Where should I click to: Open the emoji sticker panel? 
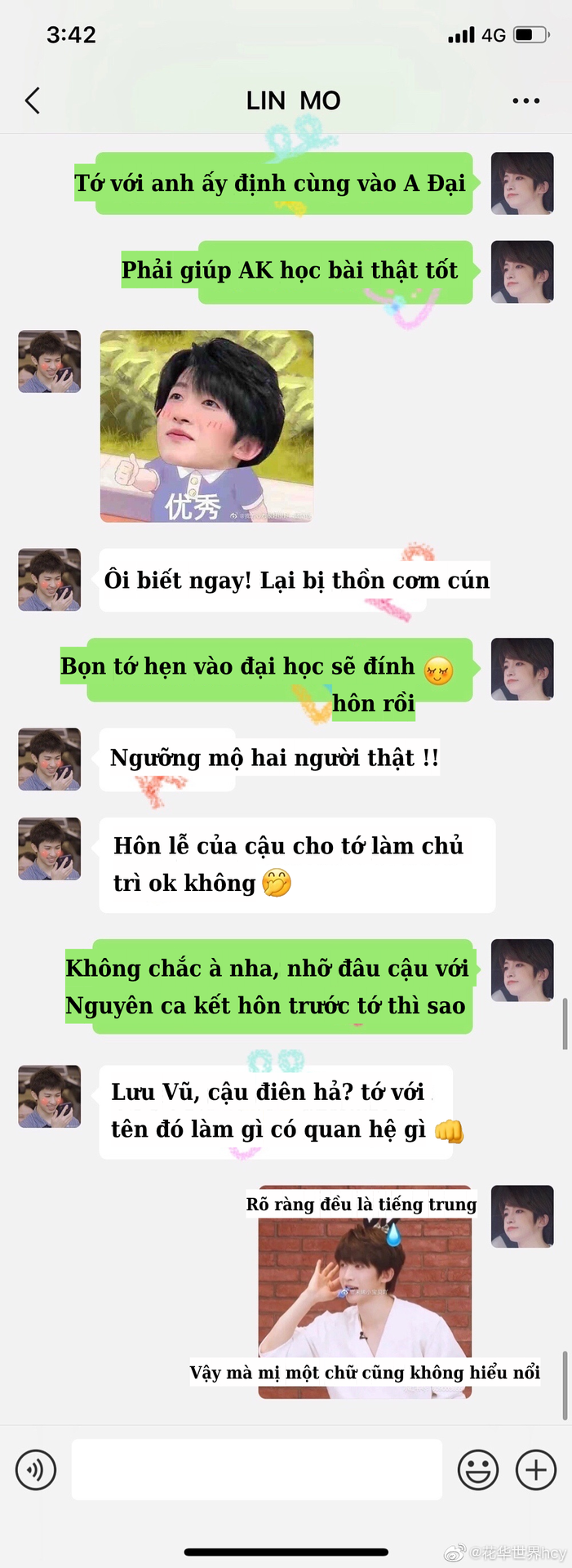478,1470
